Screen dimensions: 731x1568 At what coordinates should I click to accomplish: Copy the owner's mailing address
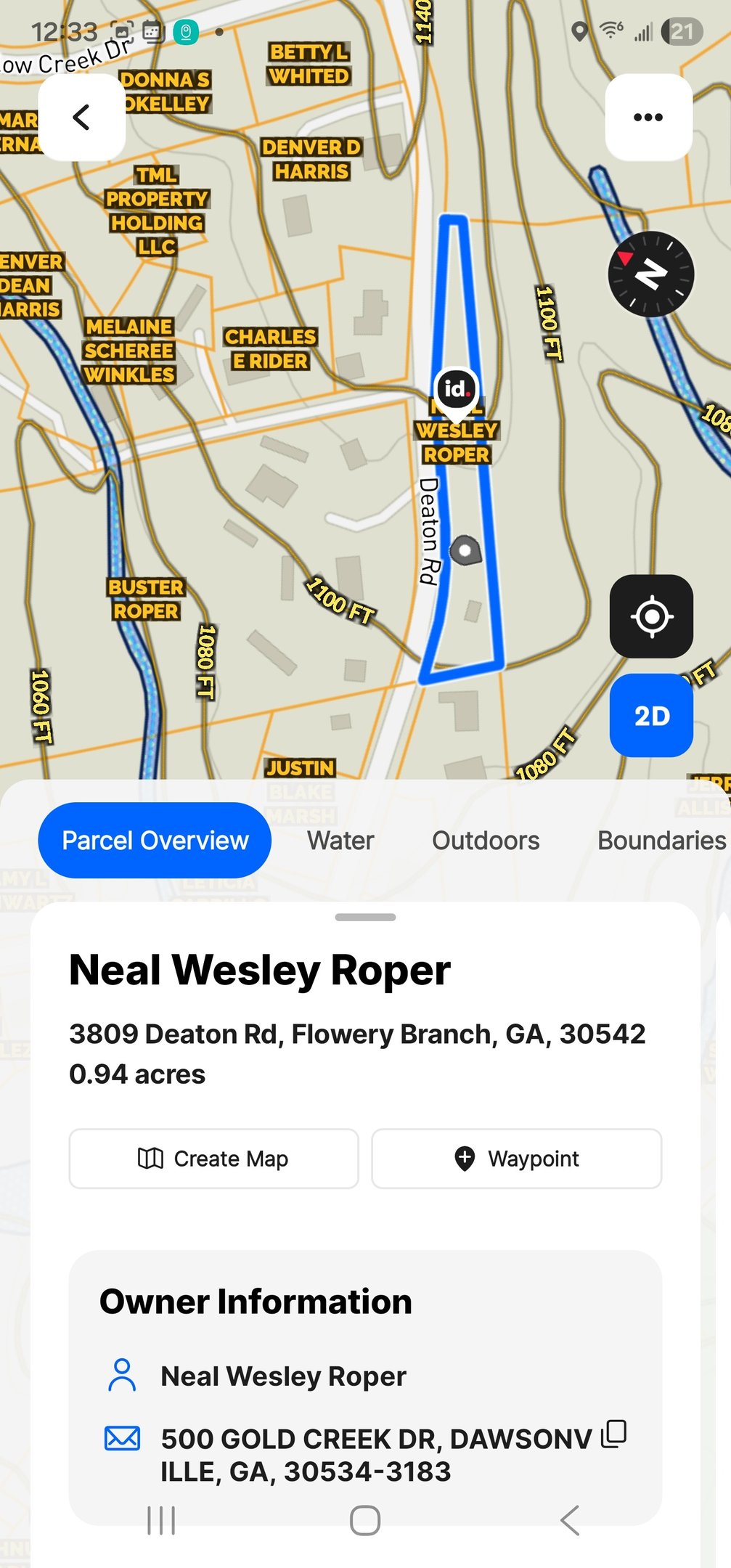pyautogui.click(x=614, y=1434)
